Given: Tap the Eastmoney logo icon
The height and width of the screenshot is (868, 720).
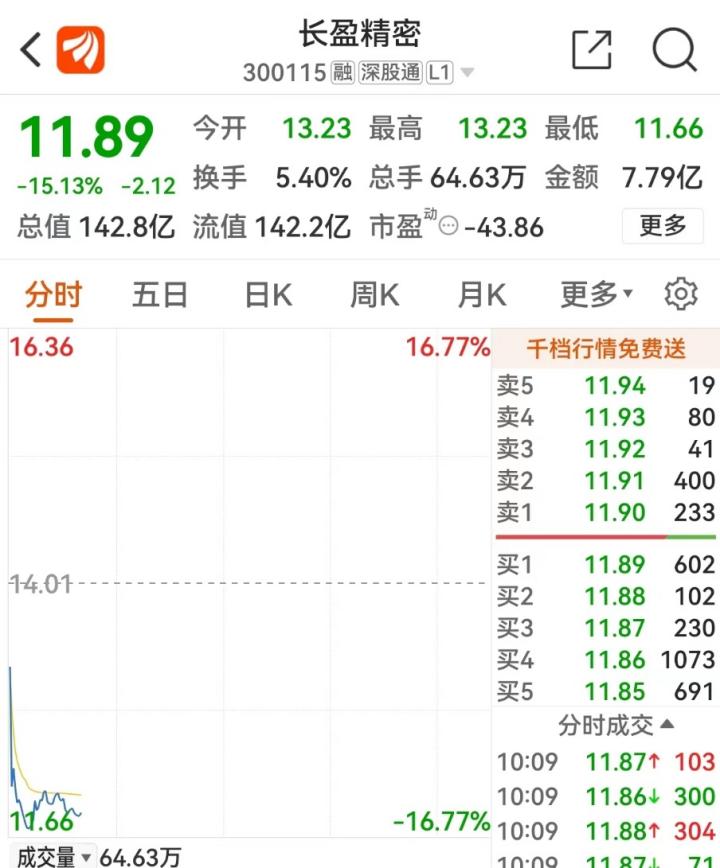Looking at the screenshot, I should (80, 49).
